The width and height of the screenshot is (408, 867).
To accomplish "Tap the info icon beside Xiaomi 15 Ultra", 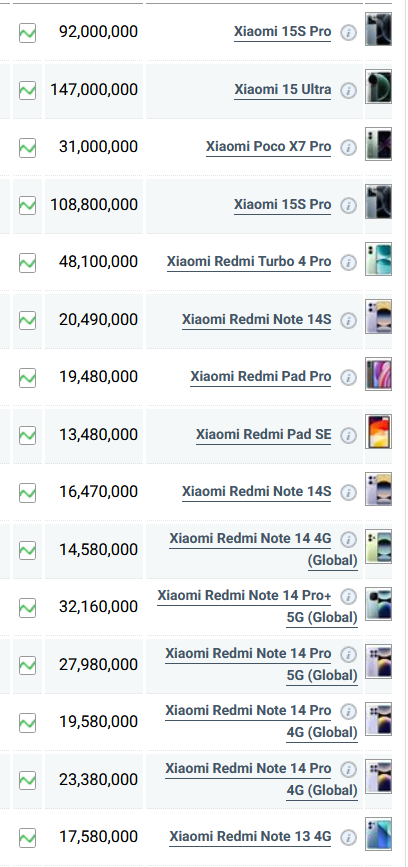I will coord(348,90).
